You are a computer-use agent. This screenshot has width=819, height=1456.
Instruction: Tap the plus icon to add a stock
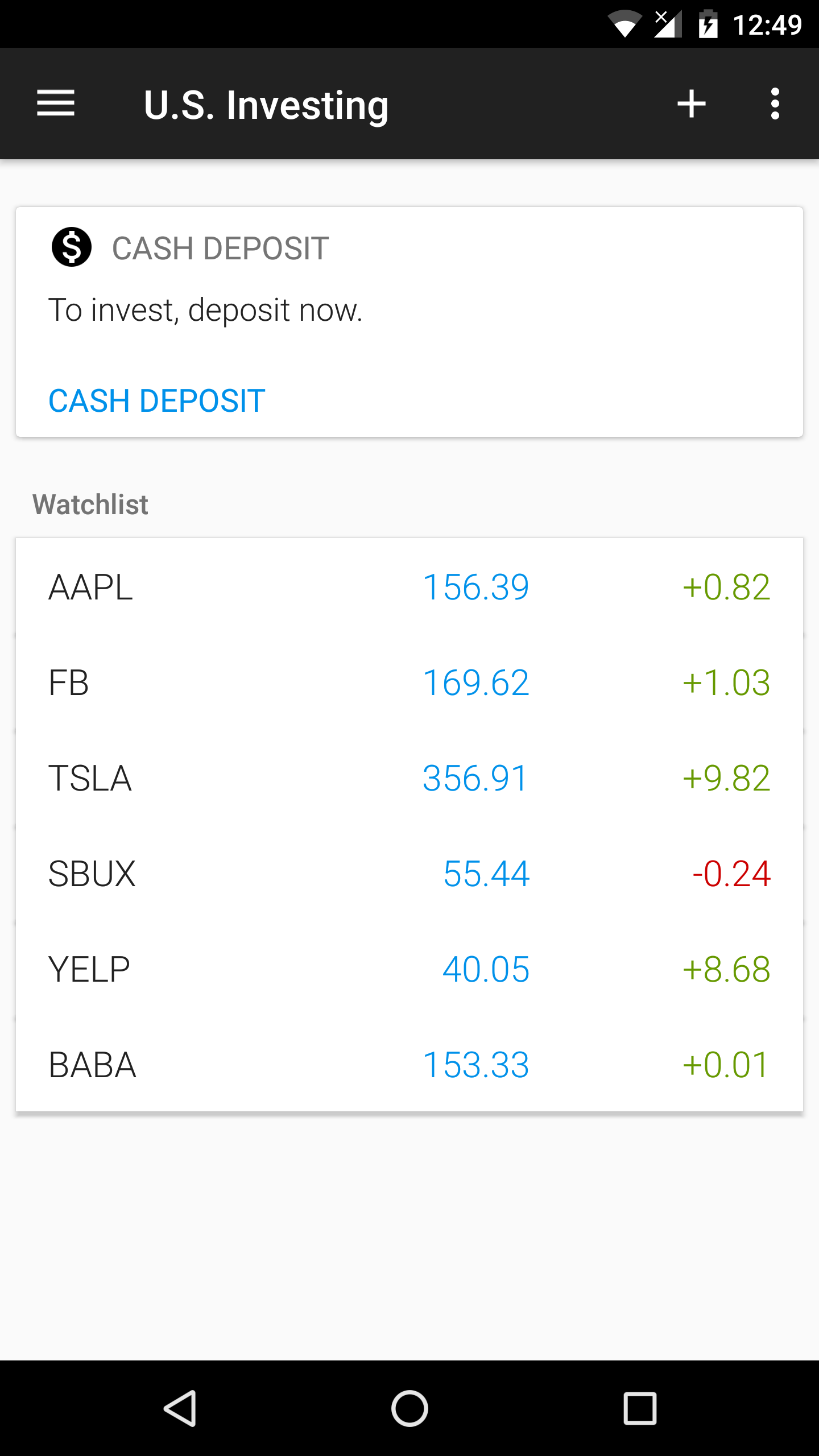click(692, 104)
